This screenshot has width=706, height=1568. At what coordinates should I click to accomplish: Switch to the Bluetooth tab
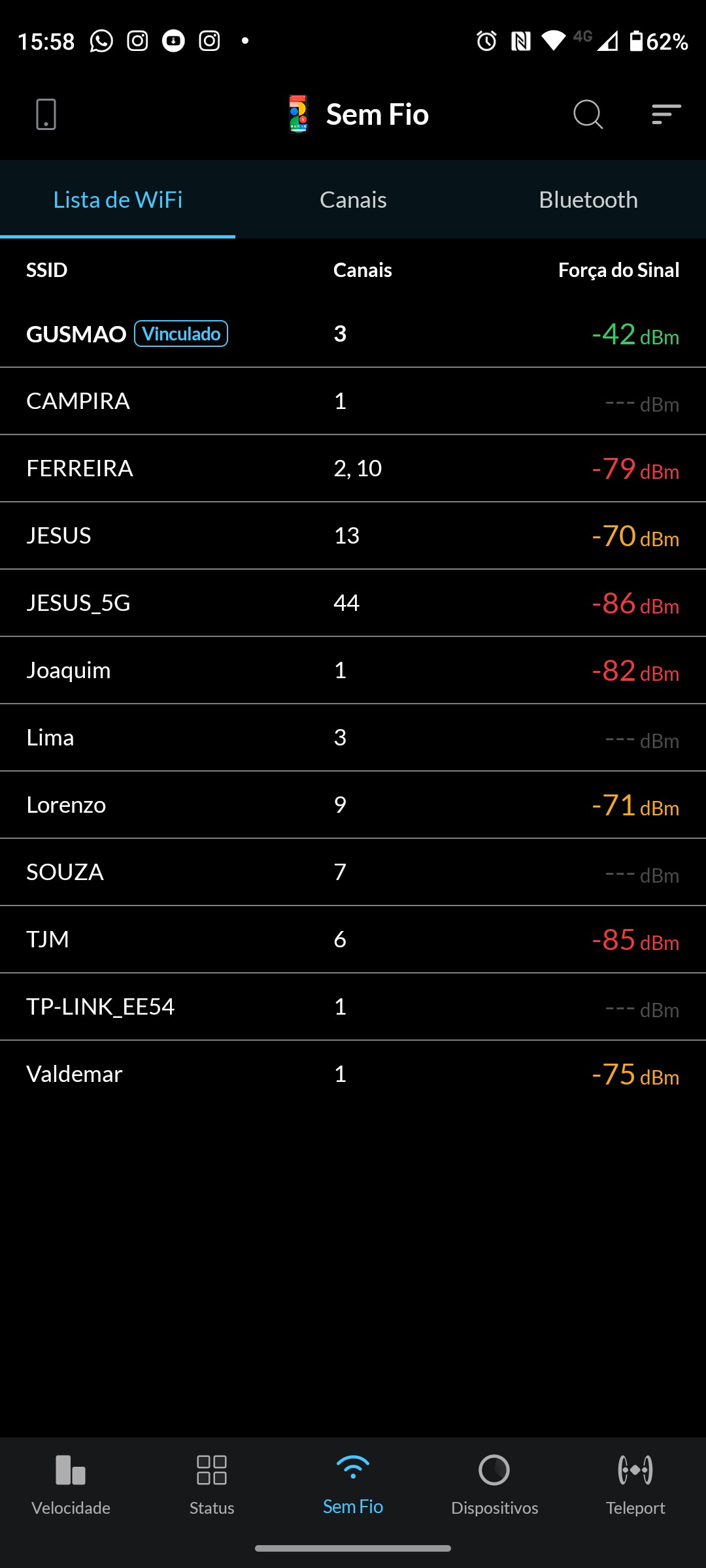pos(588,200)
